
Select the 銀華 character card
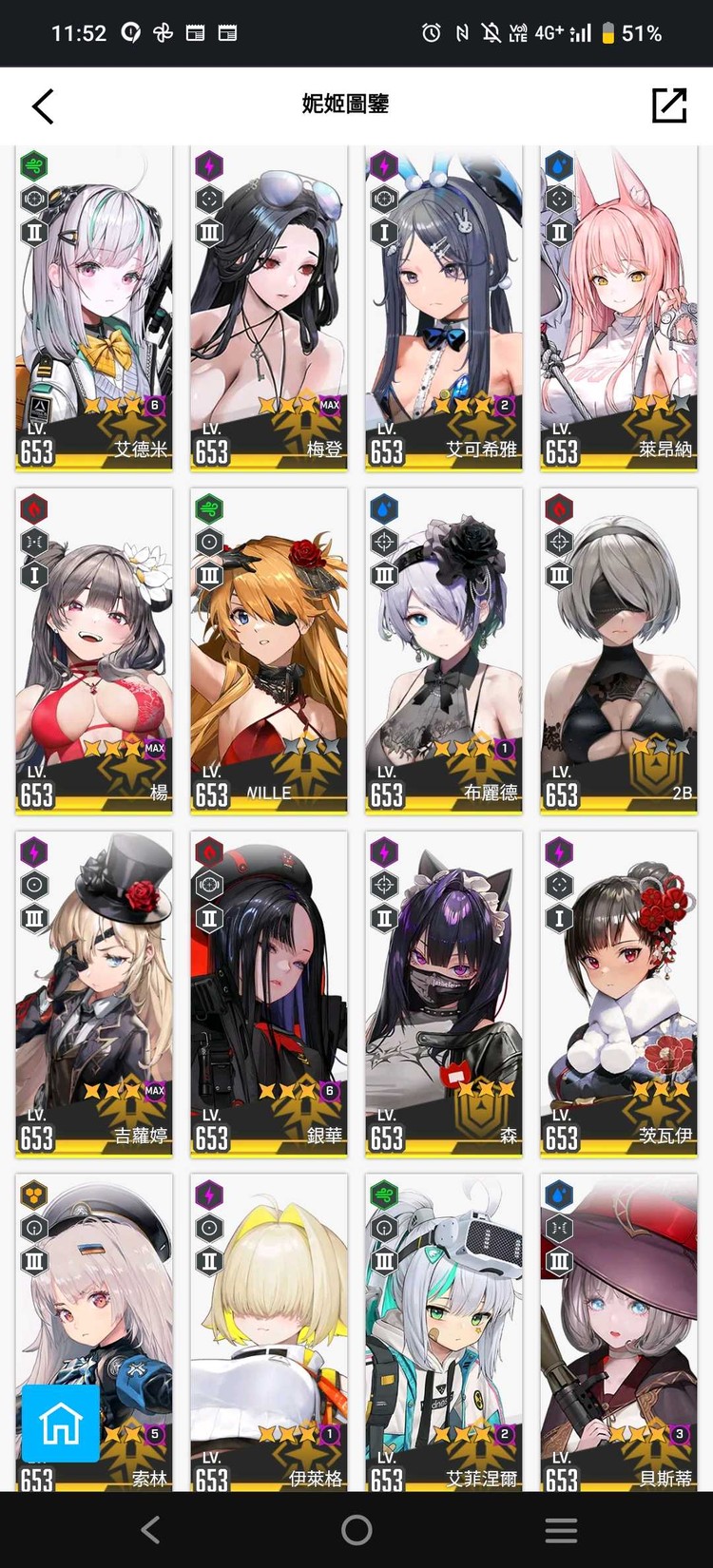[x=269, y=993]
